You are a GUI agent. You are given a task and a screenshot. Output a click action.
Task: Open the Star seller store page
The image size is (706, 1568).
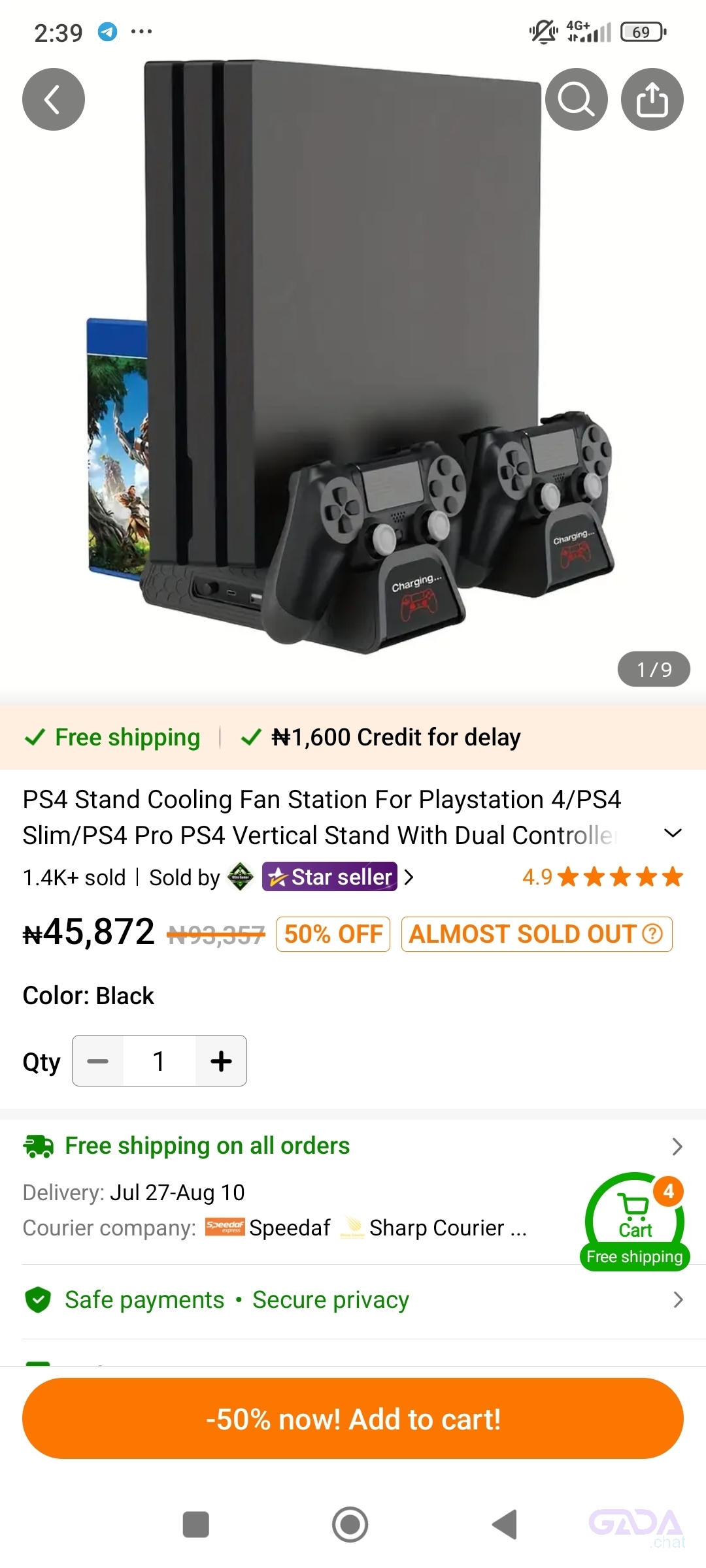[330, 877]
